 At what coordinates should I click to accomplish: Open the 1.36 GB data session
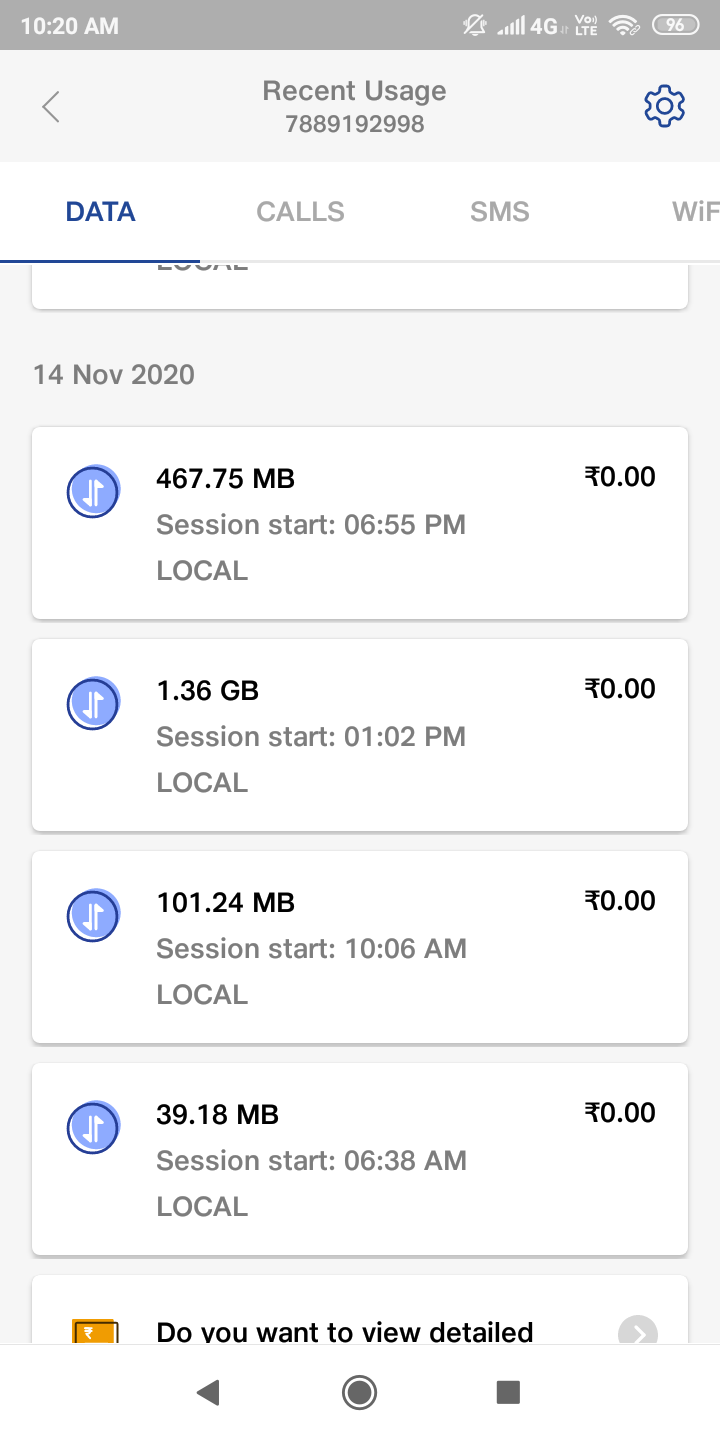[360, 735]
